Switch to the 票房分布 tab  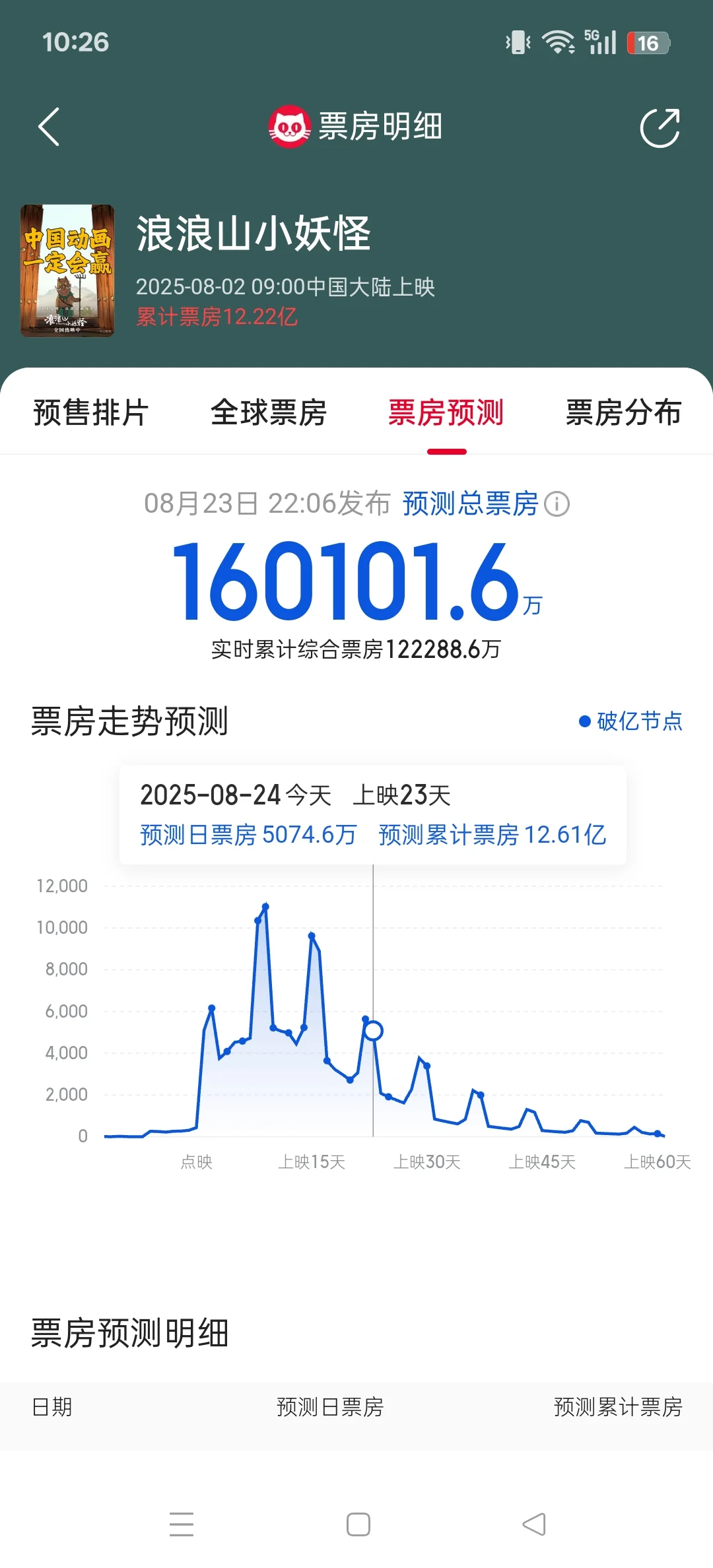tap(623, 413)
